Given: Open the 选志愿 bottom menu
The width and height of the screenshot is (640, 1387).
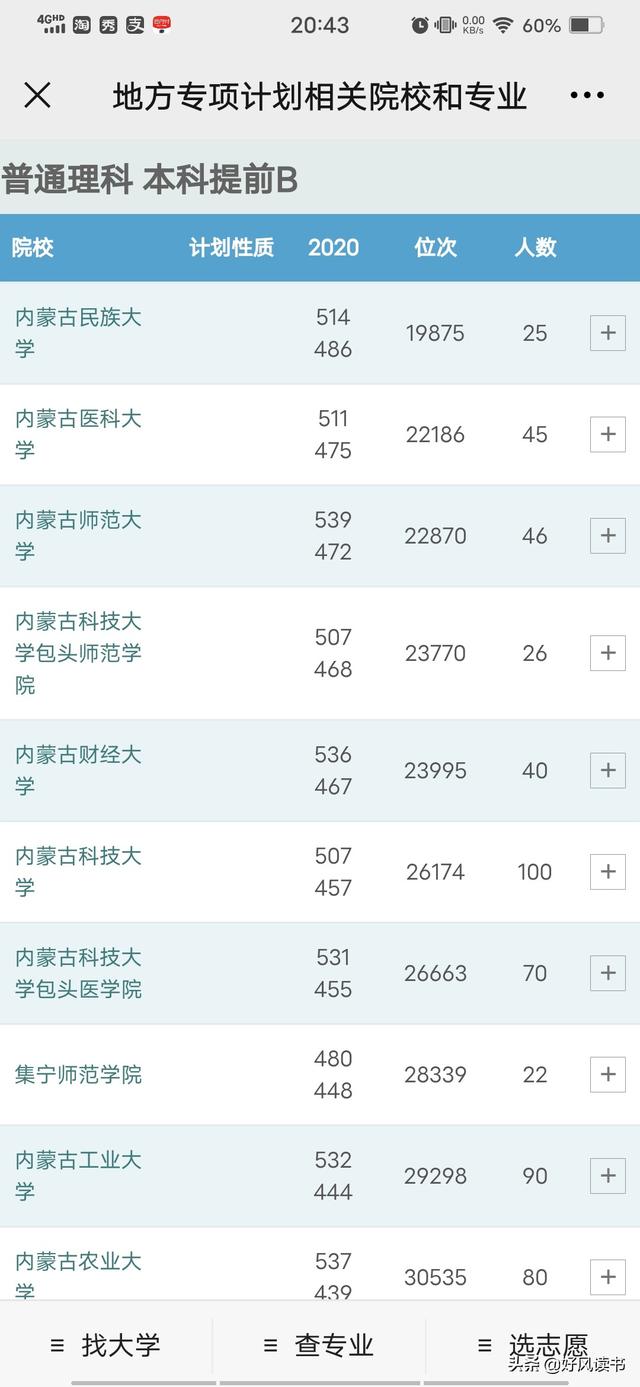Looking at the screenshot, I should point(534,1345).
